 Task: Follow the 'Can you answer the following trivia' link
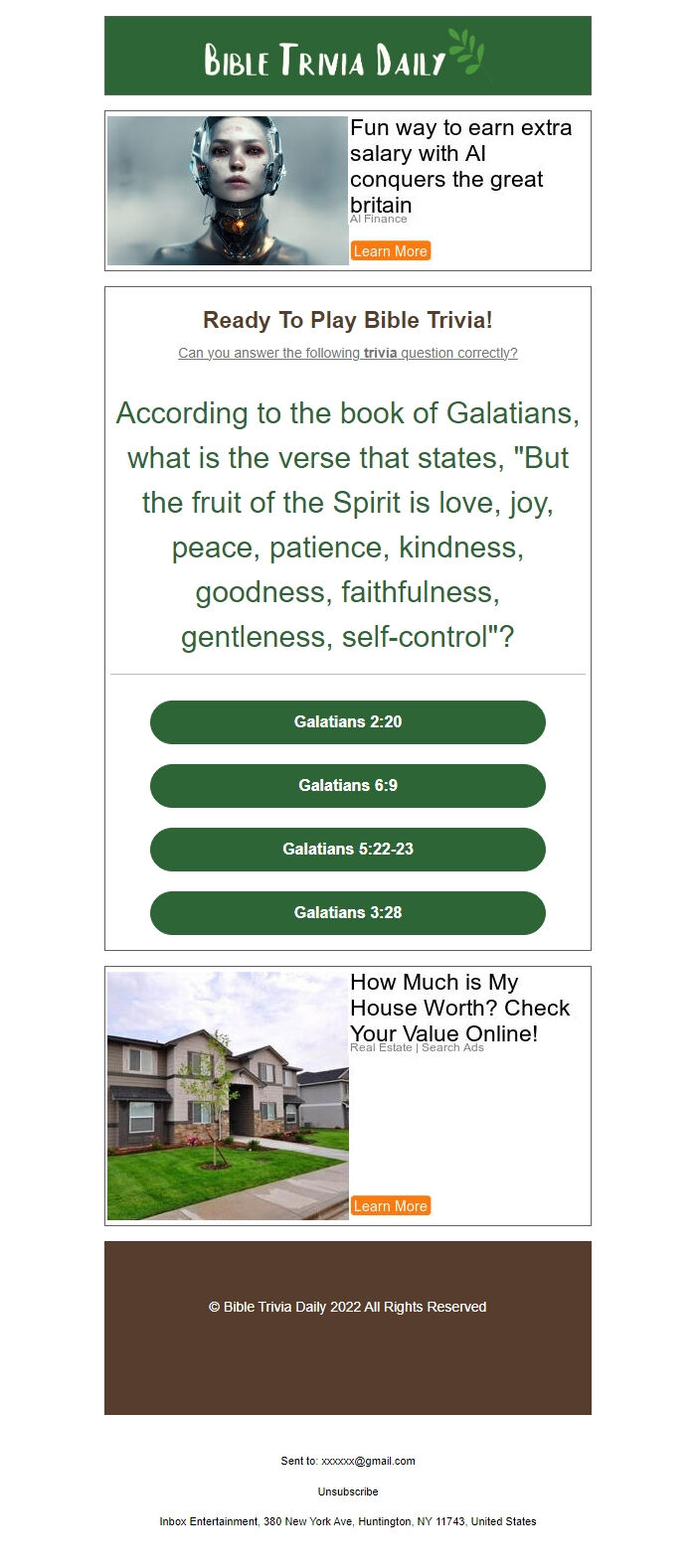coord(347,353)
